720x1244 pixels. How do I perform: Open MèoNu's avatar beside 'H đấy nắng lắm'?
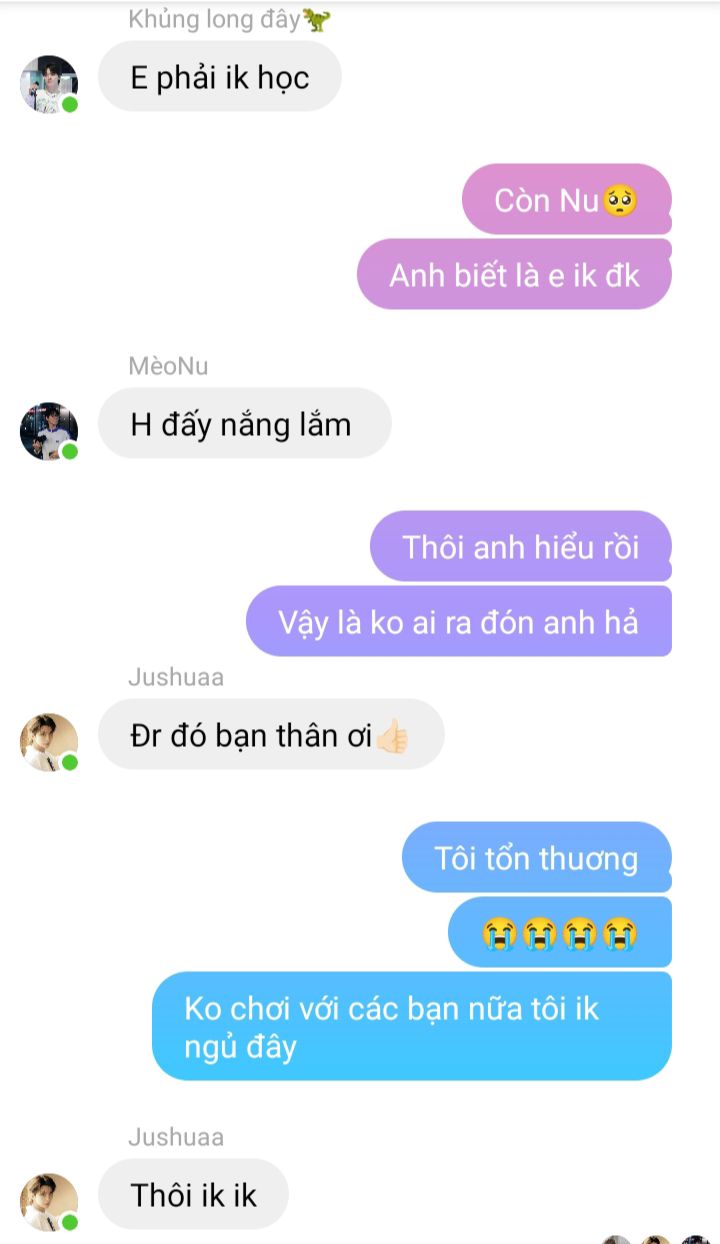pyautogui.click(x=49, y=431)
